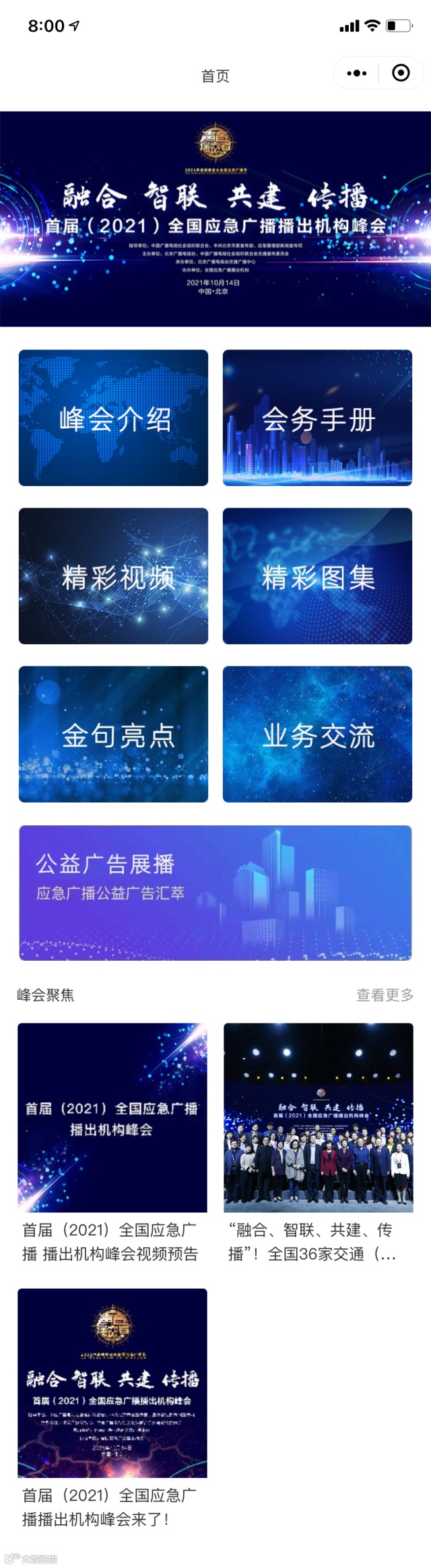View 精彩图集 gallery
431x1568 pixels.
coord(317,576)
